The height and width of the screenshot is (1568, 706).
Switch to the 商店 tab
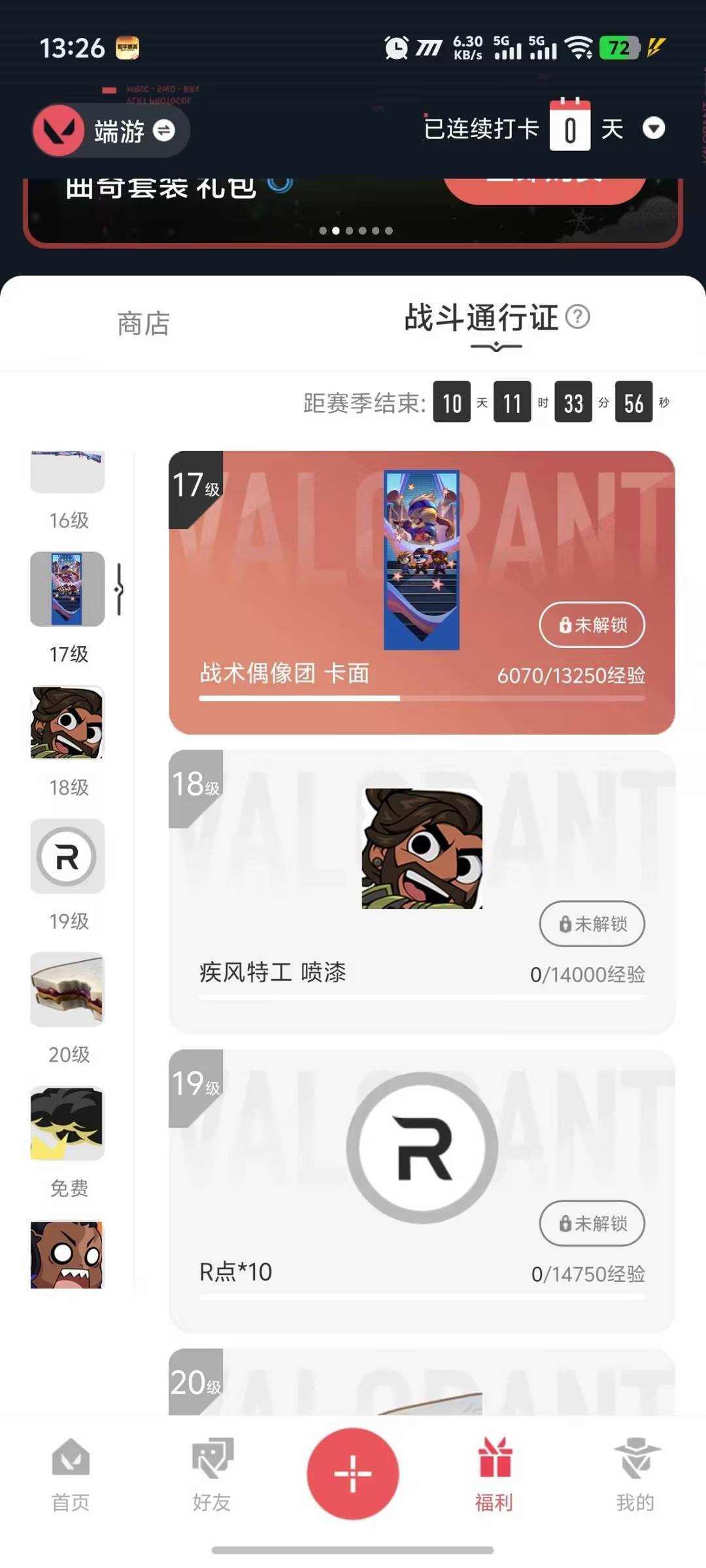tap(144, 323)
